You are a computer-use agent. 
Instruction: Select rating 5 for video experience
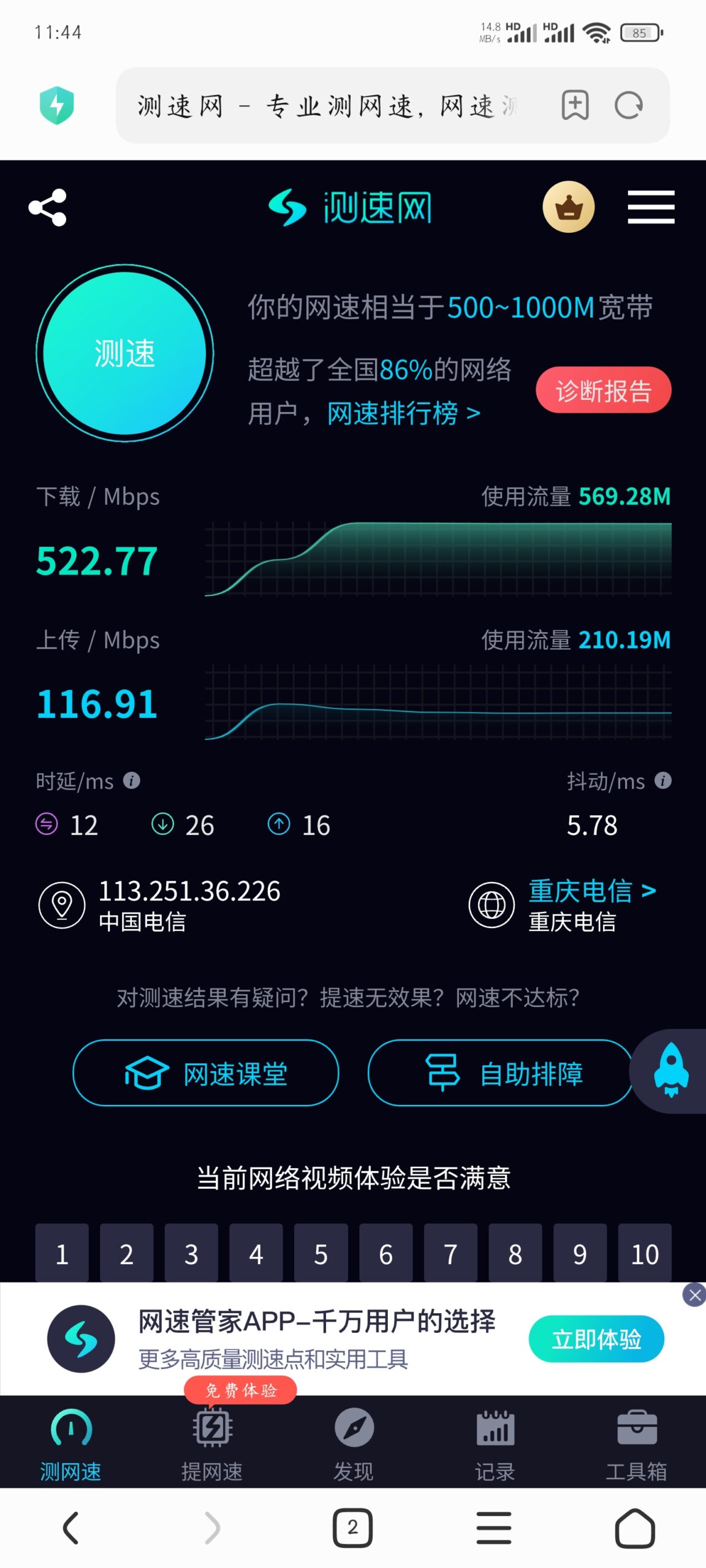coord(321,1253)
